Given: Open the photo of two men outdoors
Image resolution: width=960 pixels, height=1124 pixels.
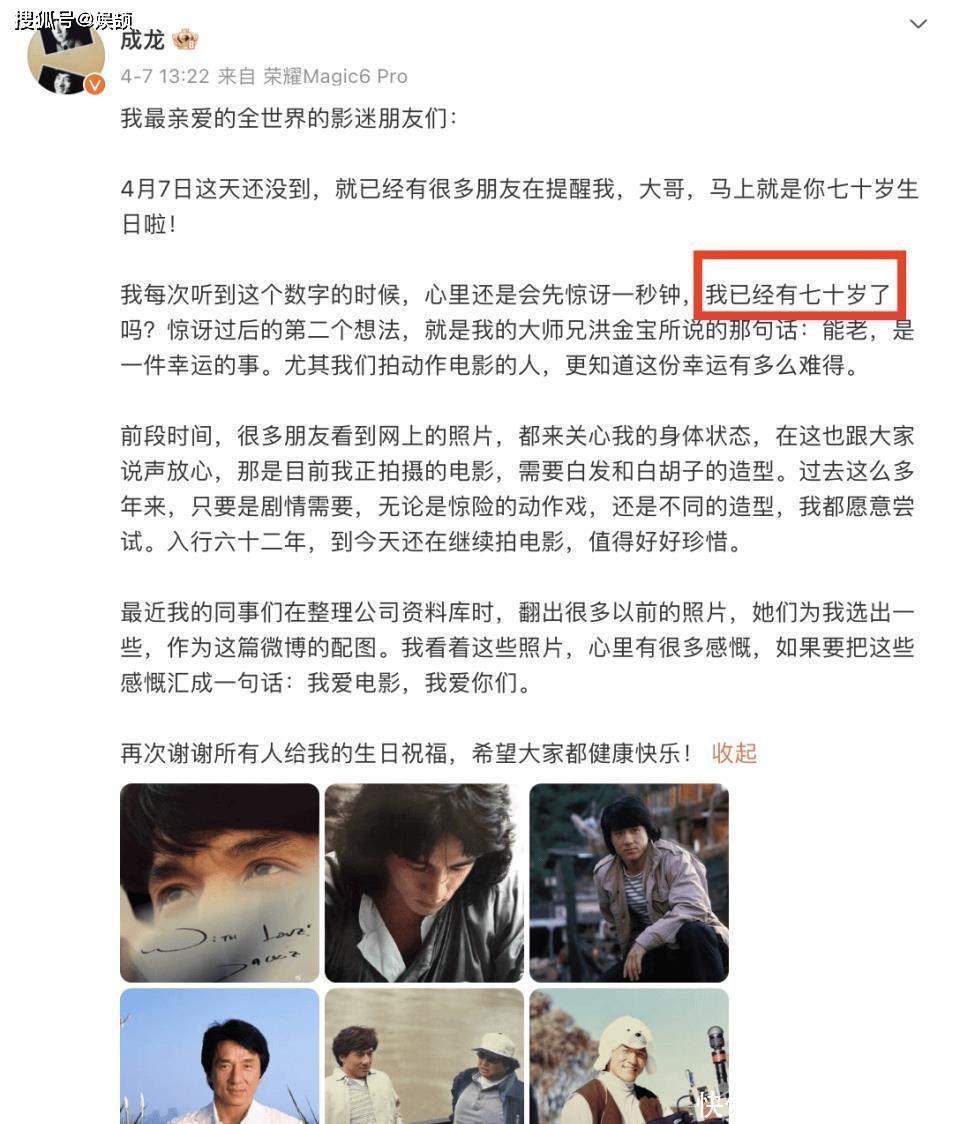Looking at the screenshot, I should (x=424, y=1056).
